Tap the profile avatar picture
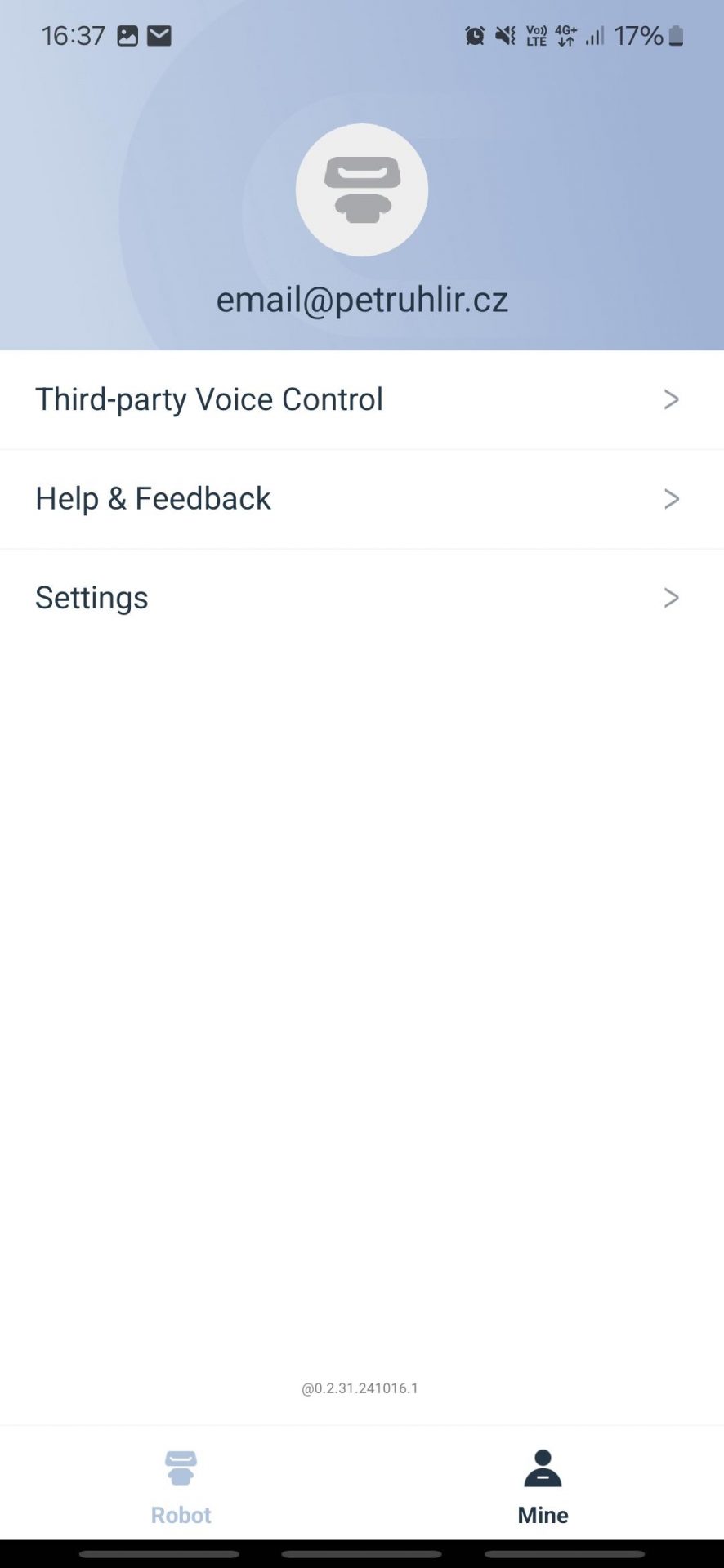Screen dimensions: 724x1568 tap(362, 190)
